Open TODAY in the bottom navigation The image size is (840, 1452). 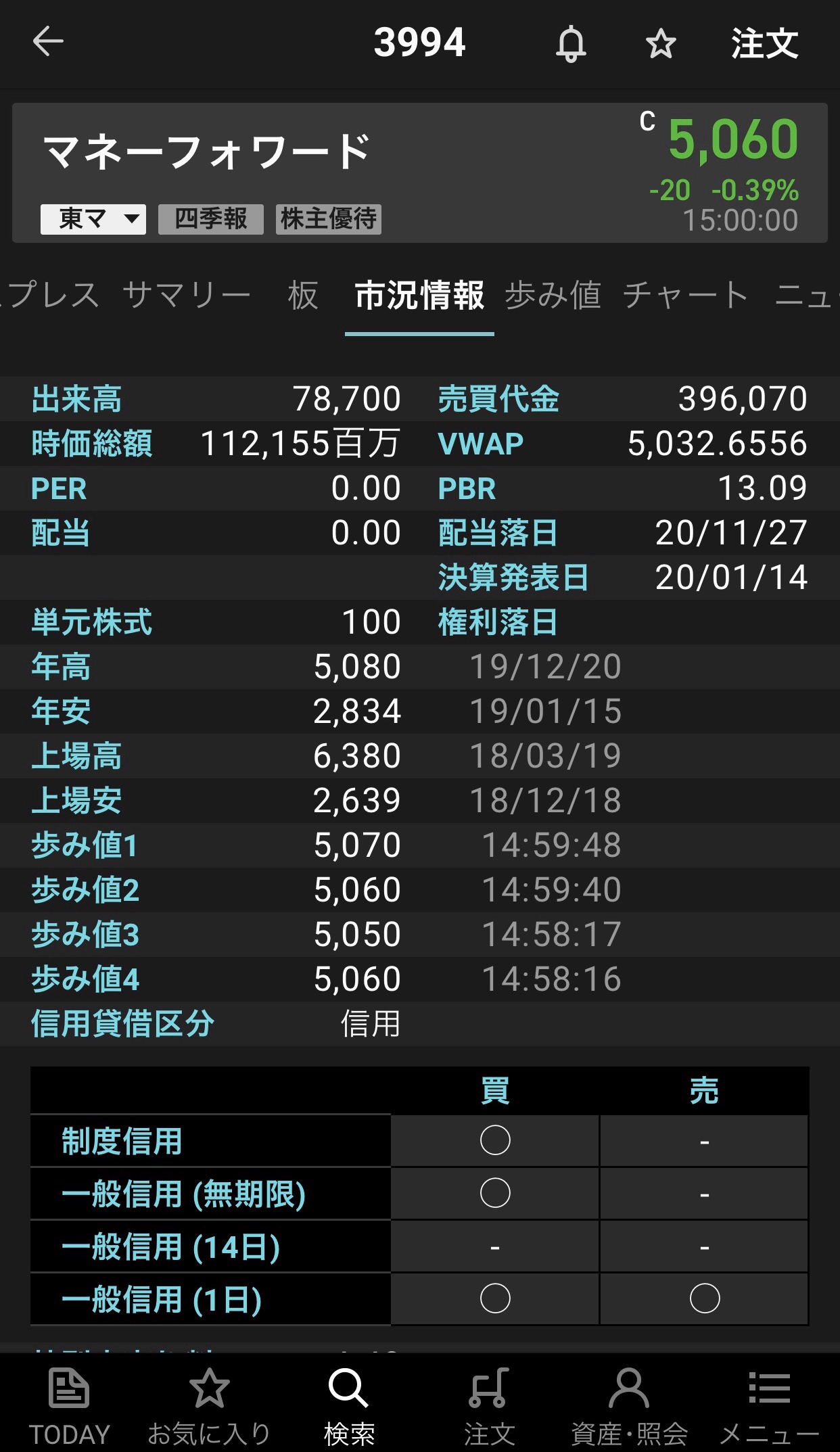click(x=69, y=1405)
